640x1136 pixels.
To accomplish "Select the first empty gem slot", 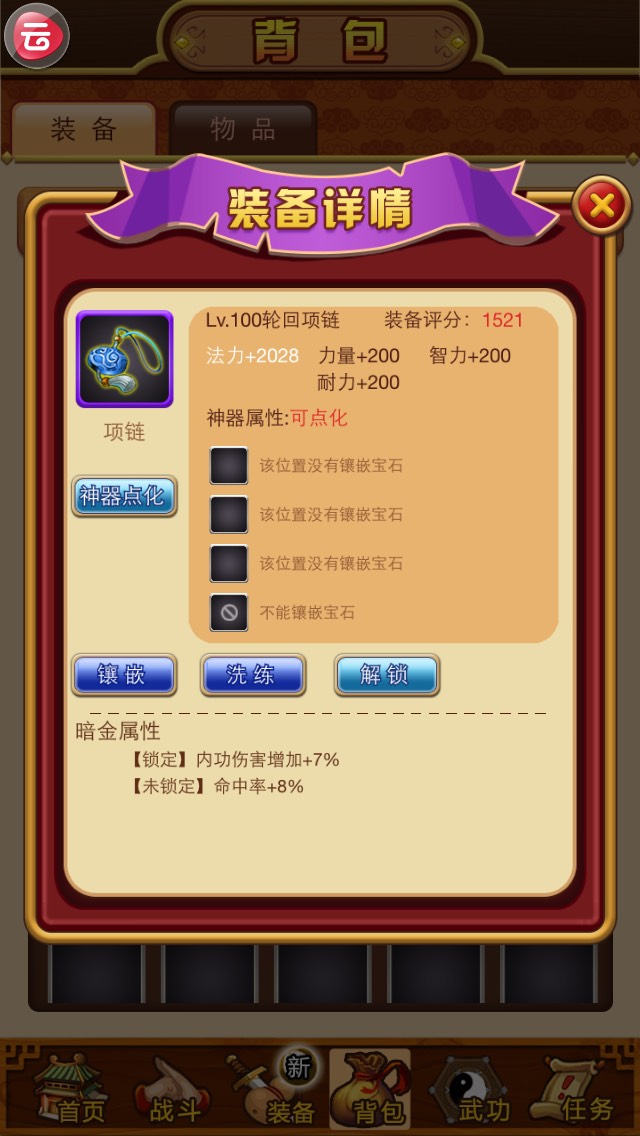I will tap(229, 466).
